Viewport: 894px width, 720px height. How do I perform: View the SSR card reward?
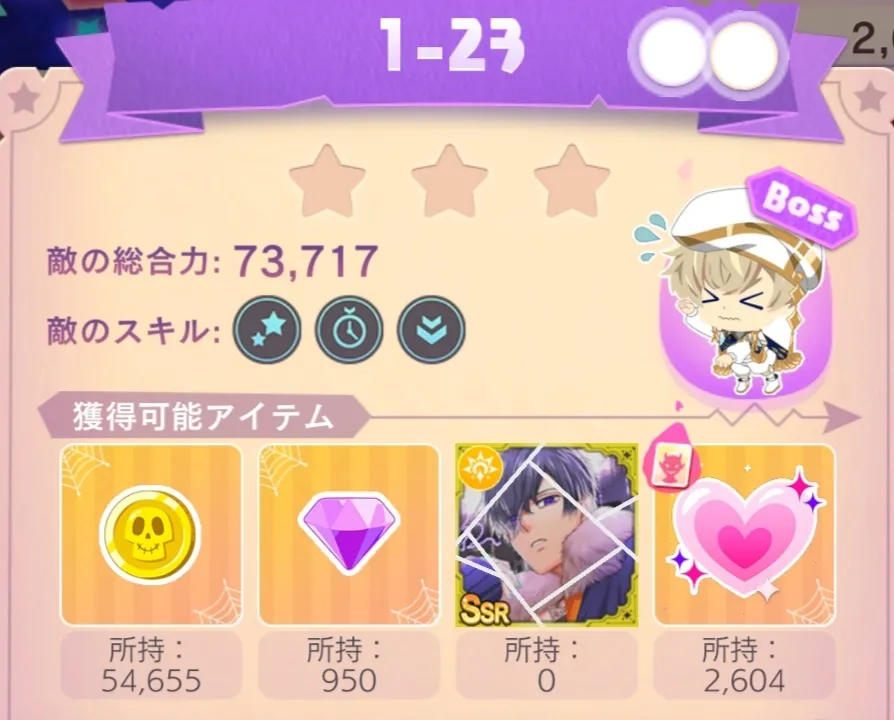click(x=547, y=535)
